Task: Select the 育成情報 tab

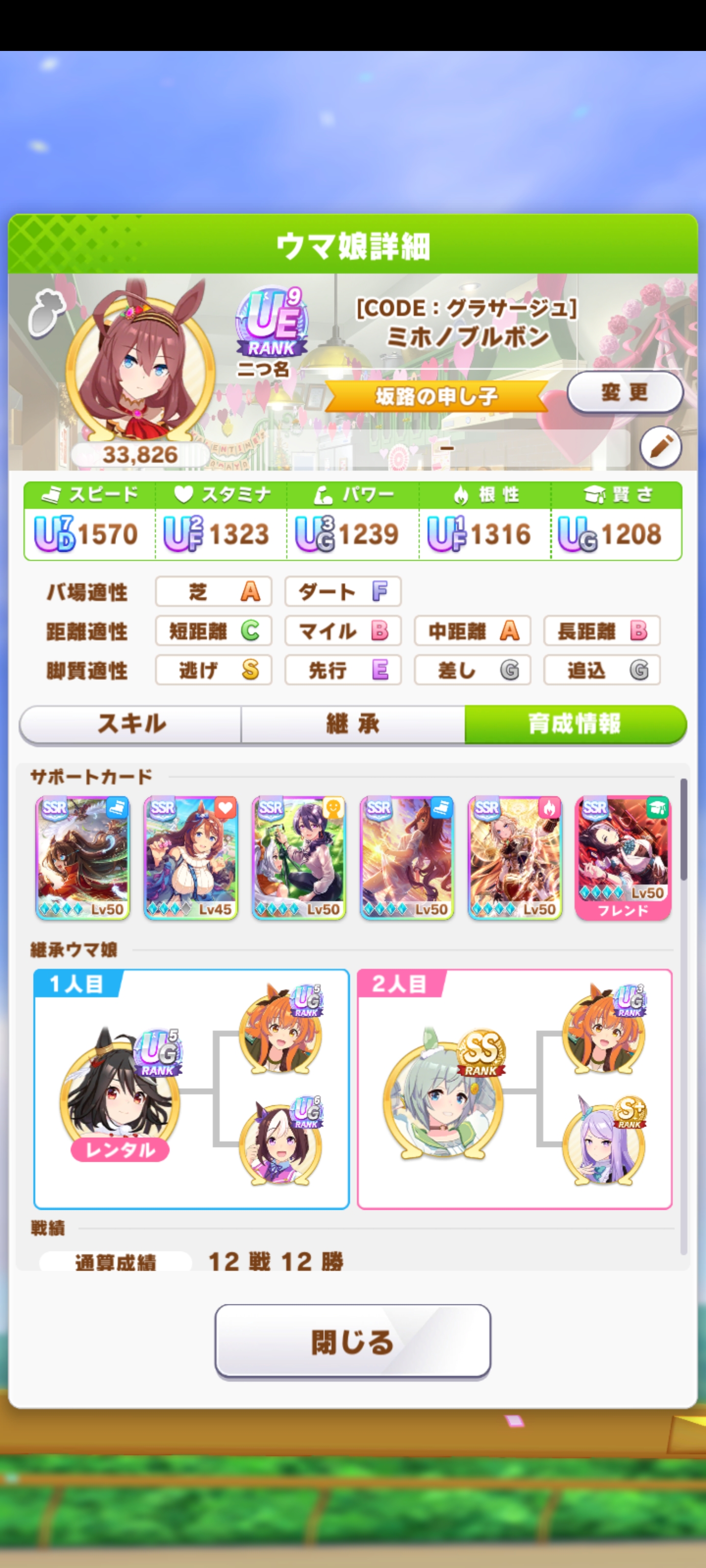Action: click(575, 724)
